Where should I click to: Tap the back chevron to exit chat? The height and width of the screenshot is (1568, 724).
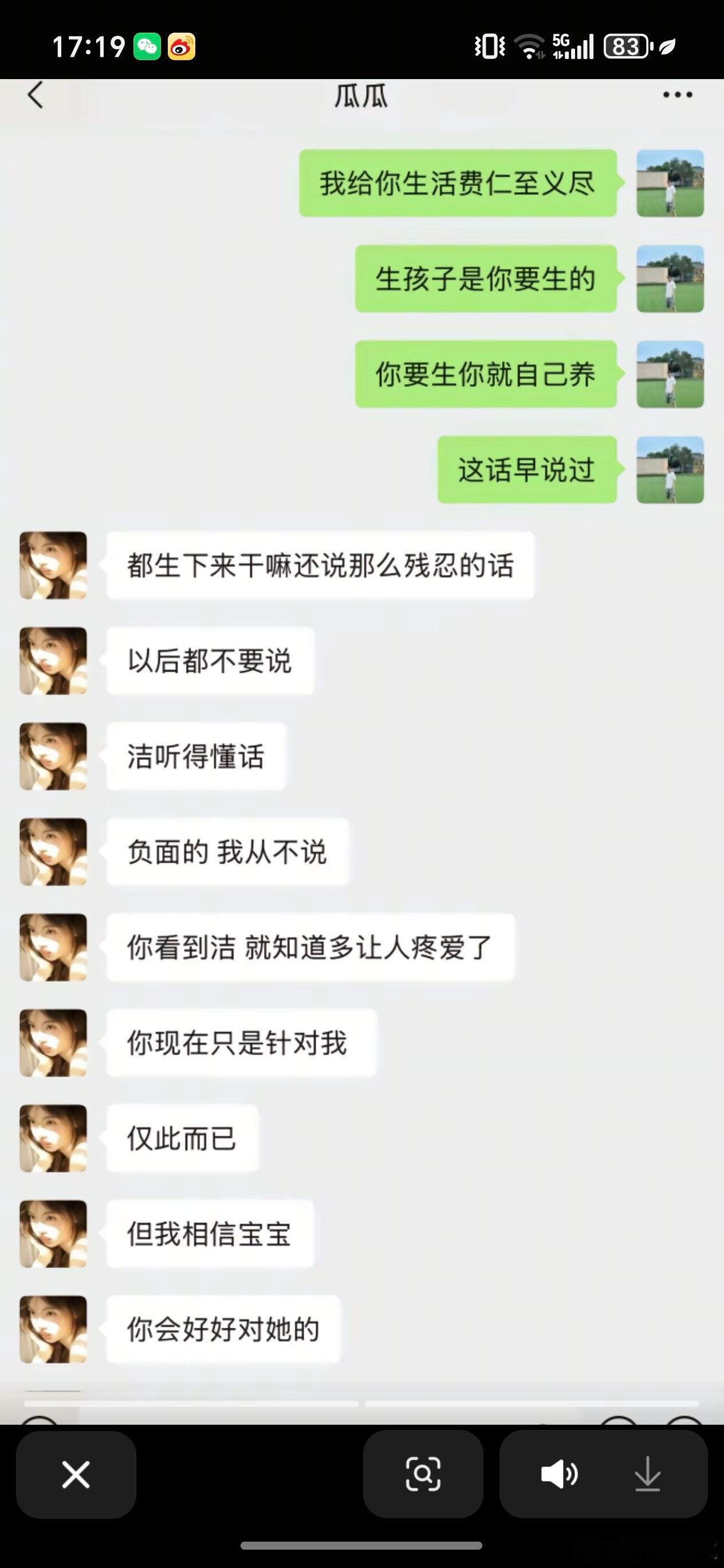point(35,95)
